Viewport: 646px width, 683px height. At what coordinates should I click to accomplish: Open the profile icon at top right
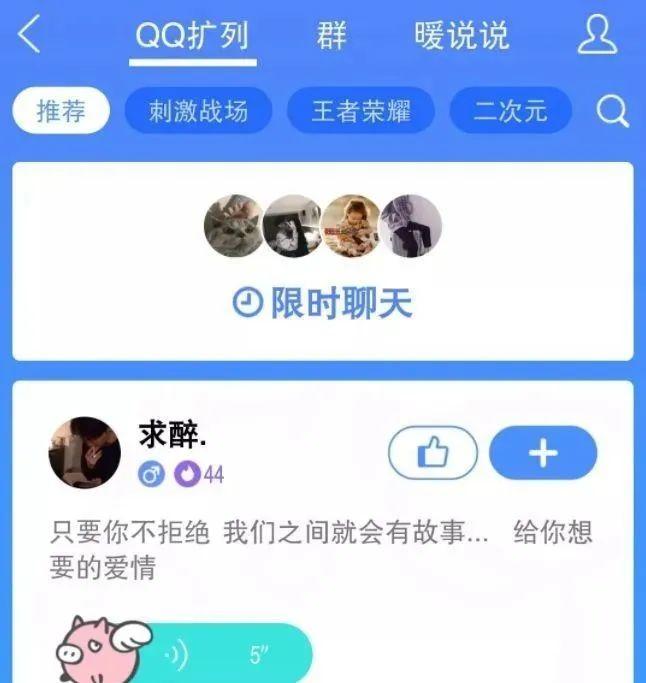597,35
